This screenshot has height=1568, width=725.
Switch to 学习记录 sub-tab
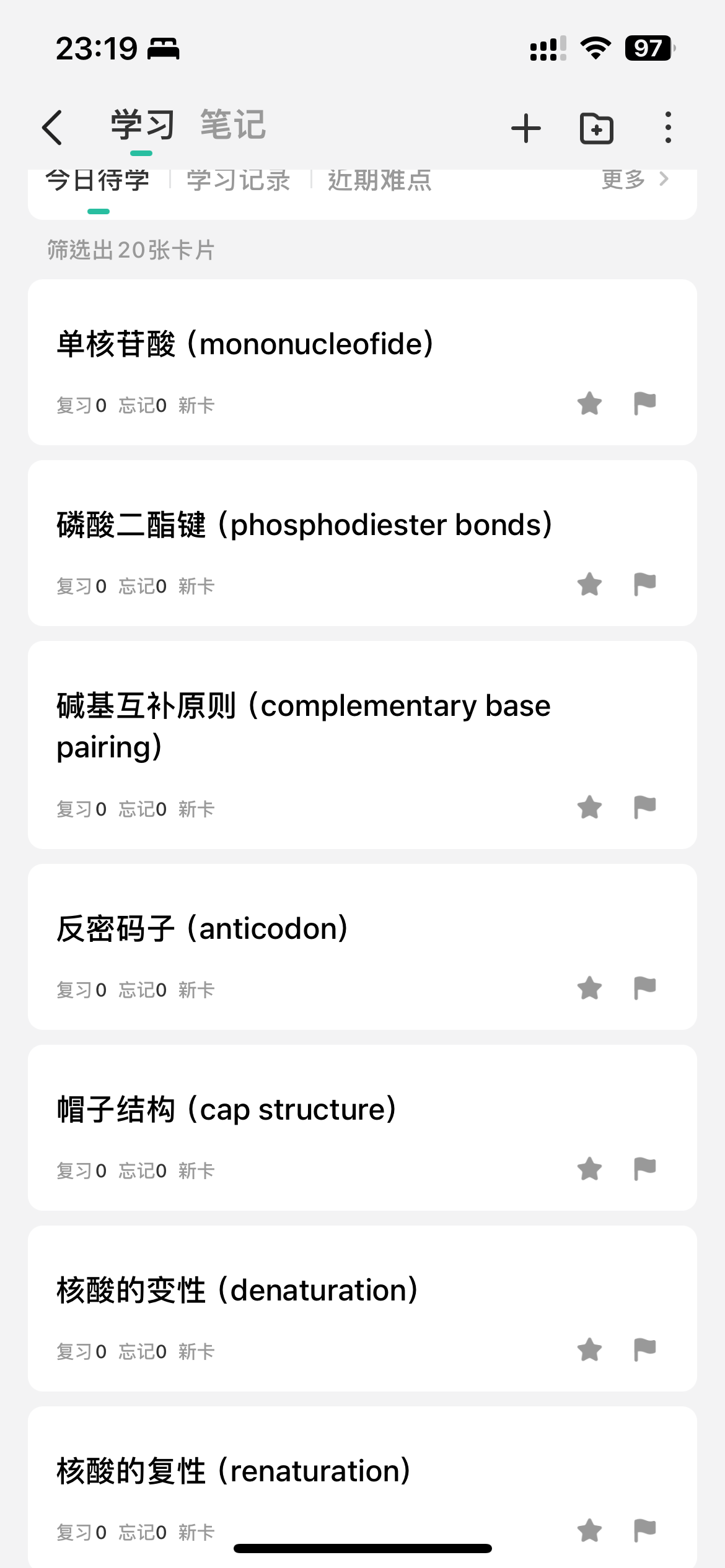coord(239,180)
